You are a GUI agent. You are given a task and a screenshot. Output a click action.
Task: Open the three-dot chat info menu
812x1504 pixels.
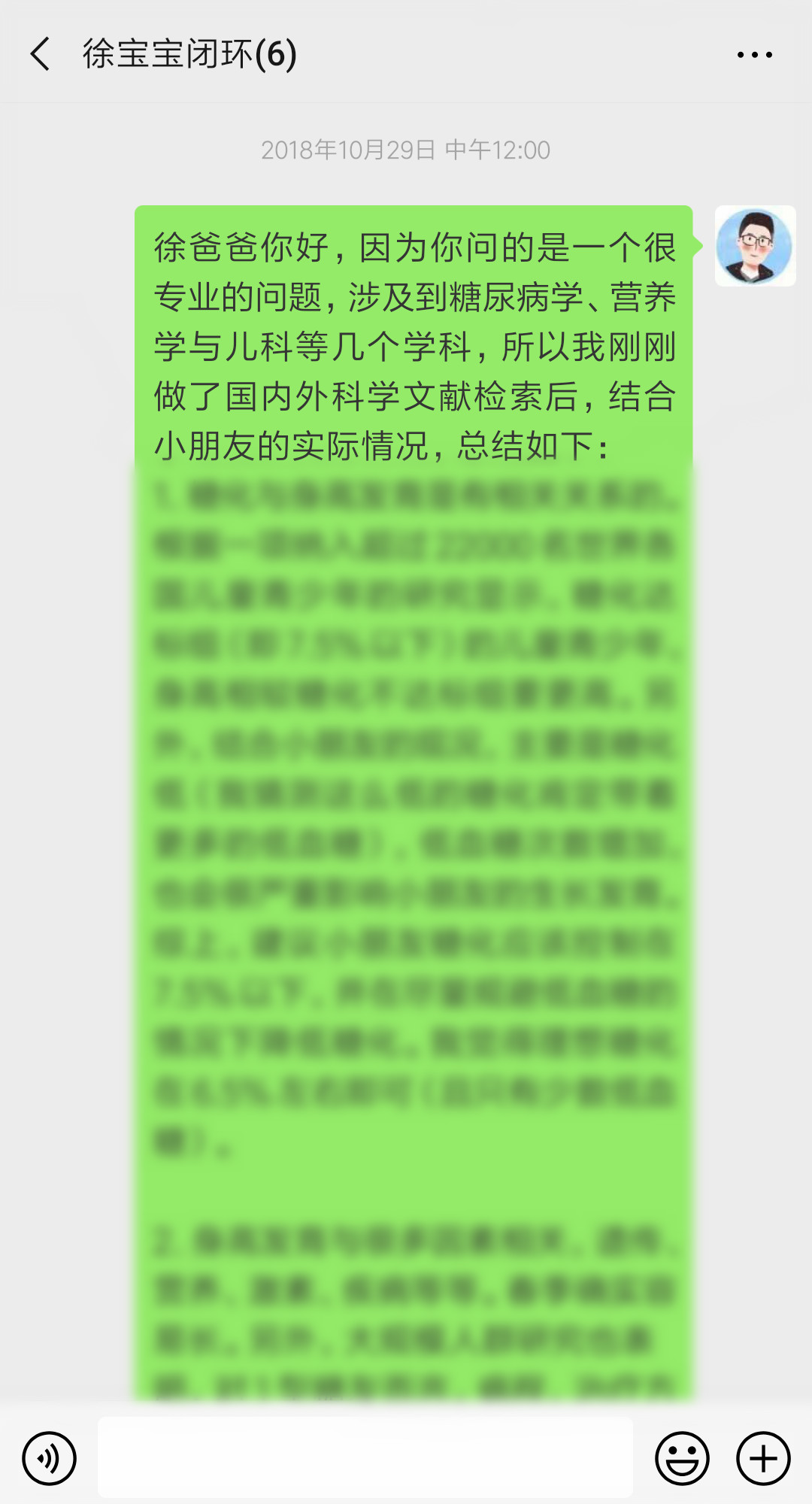[x=754, y=55]
